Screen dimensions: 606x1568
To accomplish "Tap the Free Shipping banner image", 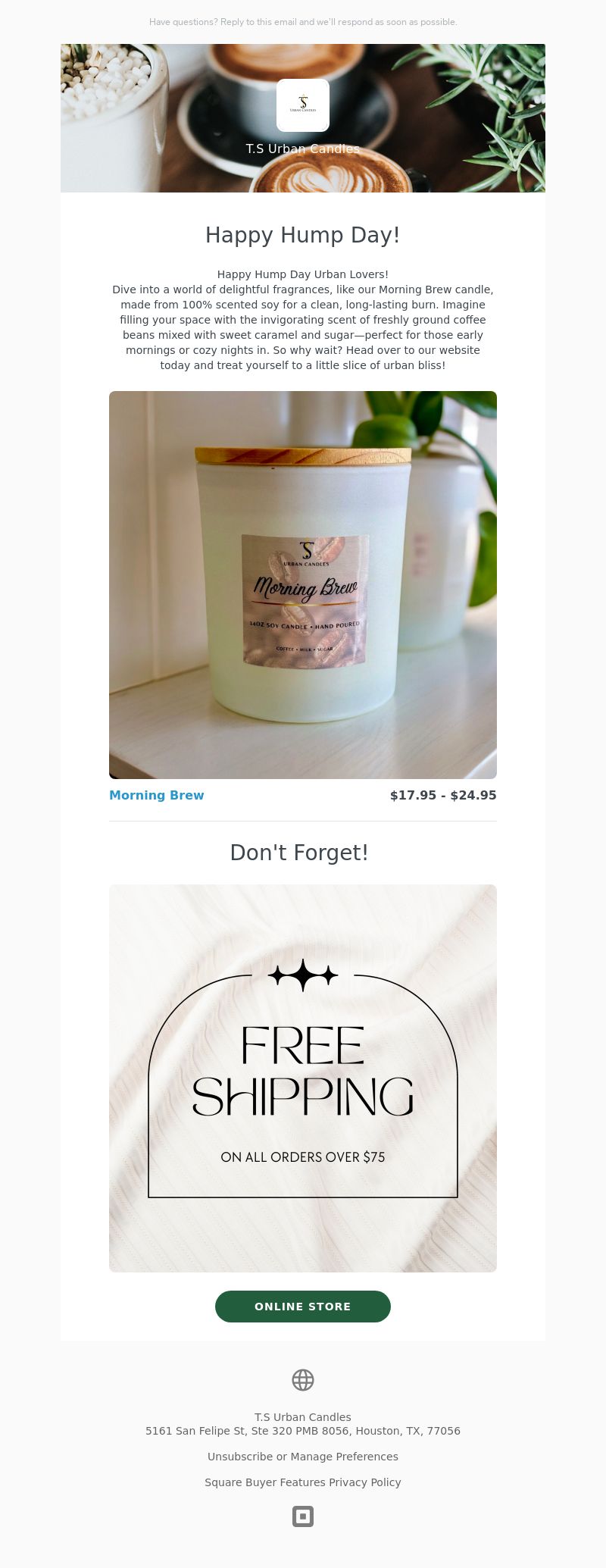I will point(303,1078).
